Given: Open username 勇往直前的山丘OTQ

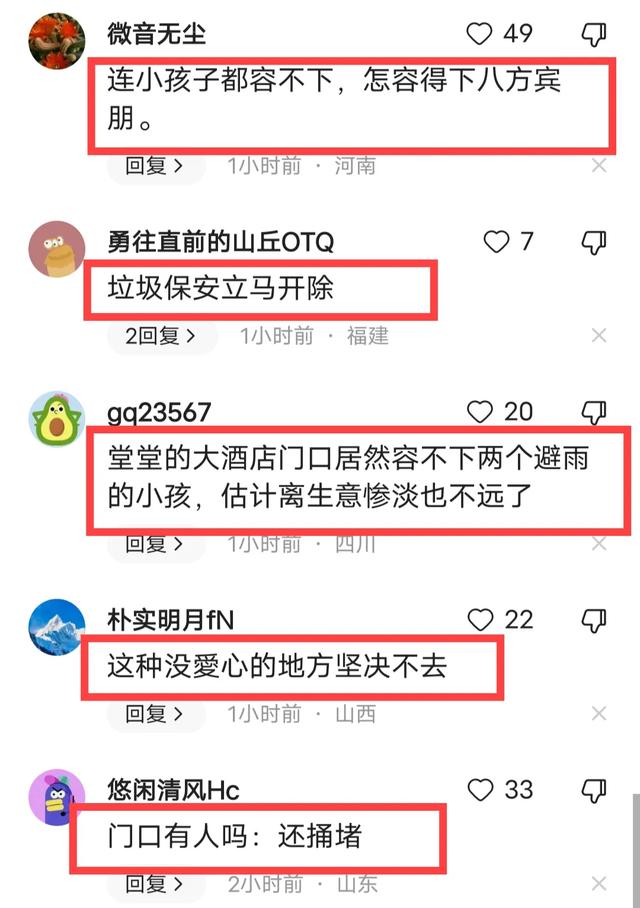Looking at the screenshot, I should (220, 242).
